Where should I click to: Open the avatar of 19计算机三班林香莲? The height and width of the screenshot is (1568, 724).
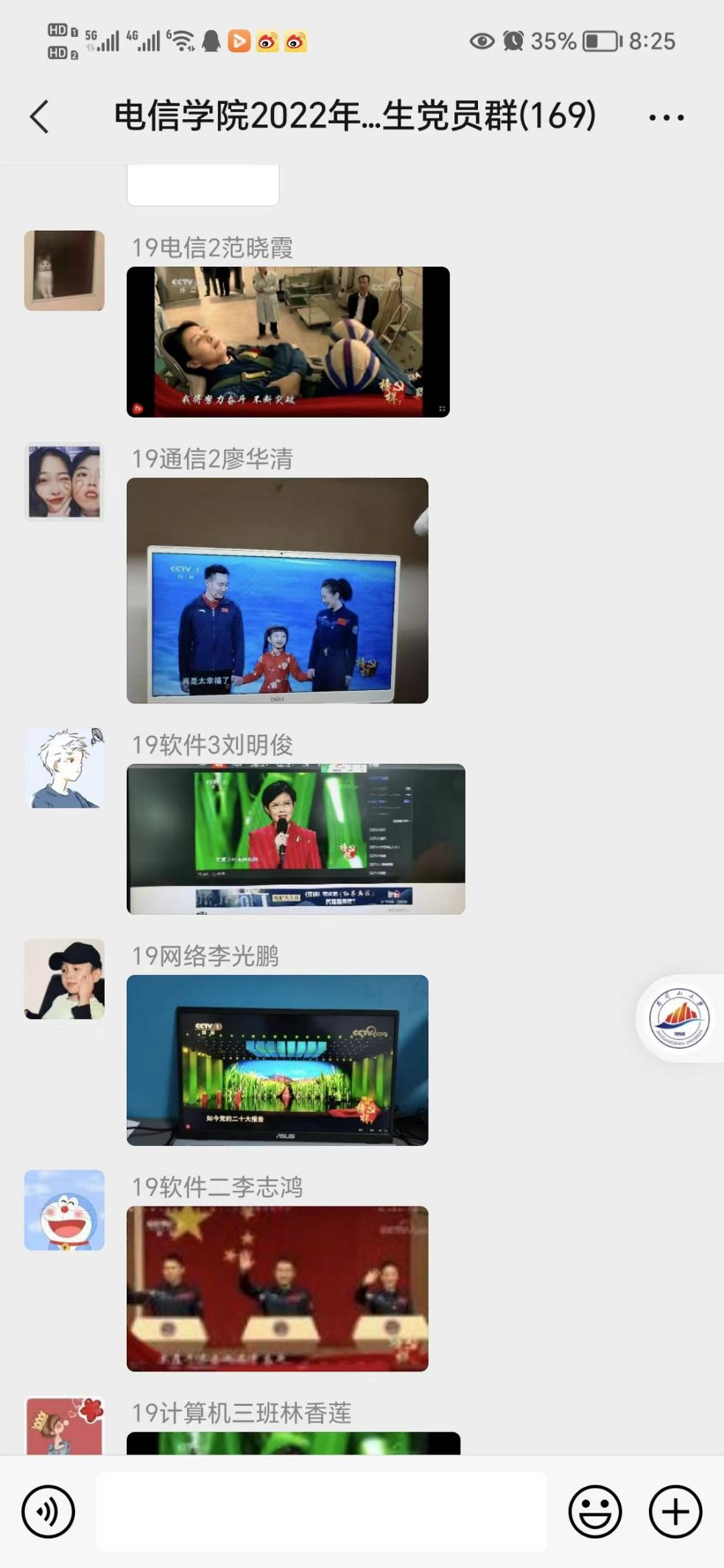tap(64, 1427)
